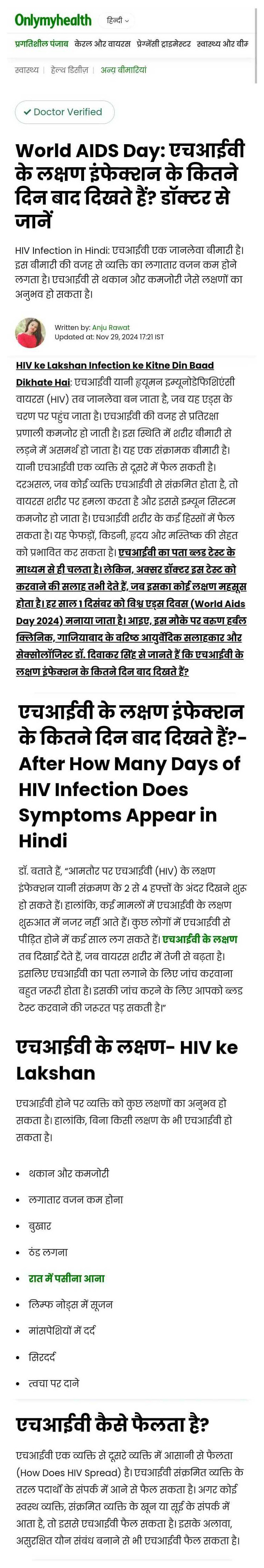The width and height of the screenshot is (264, 1568).
Task: Open the हेल्थ डिसीज़ breadcrumb
Action: (69, 70)
